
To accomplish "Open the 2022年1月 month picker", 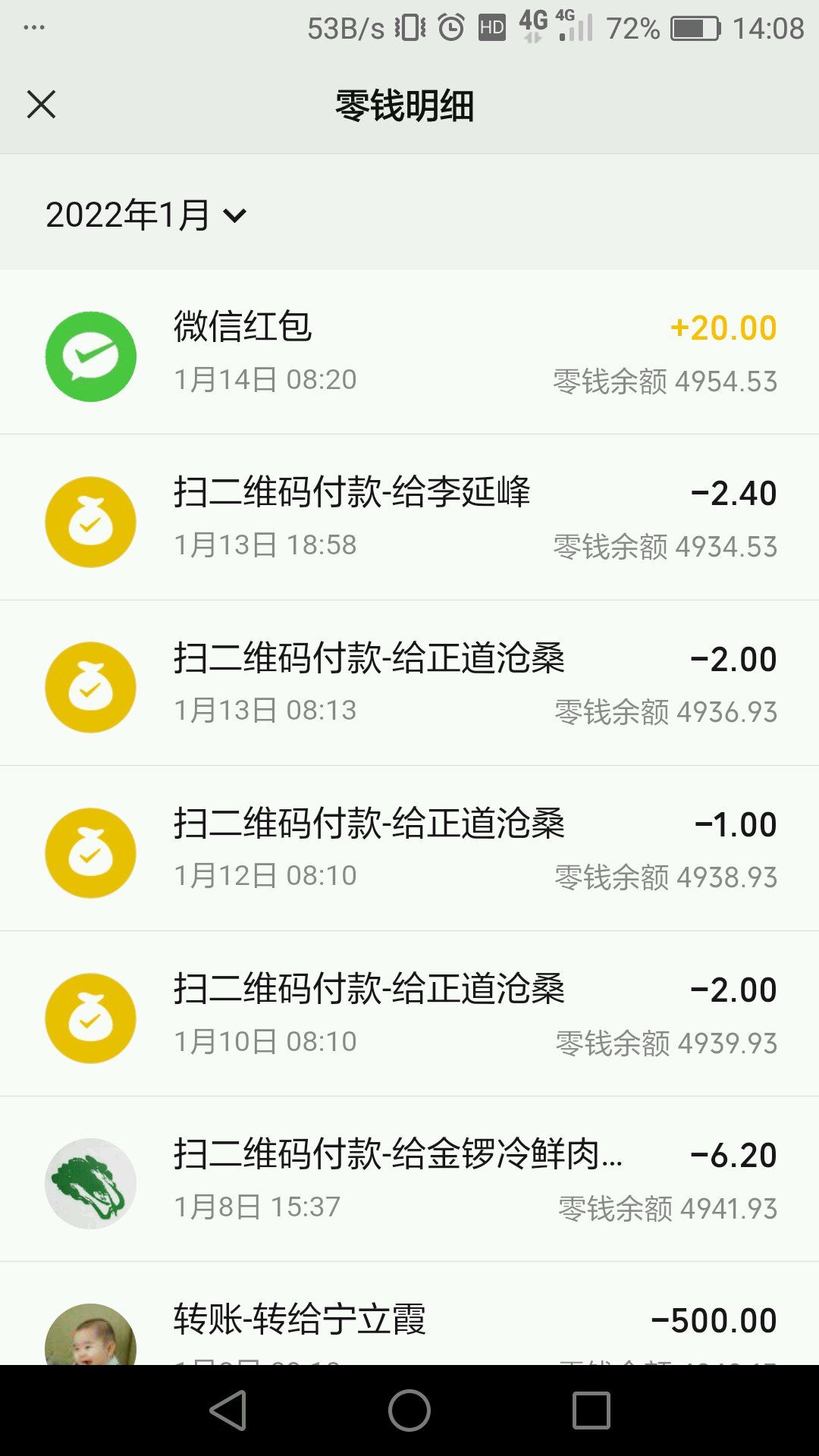I will [x=146, y=215].
